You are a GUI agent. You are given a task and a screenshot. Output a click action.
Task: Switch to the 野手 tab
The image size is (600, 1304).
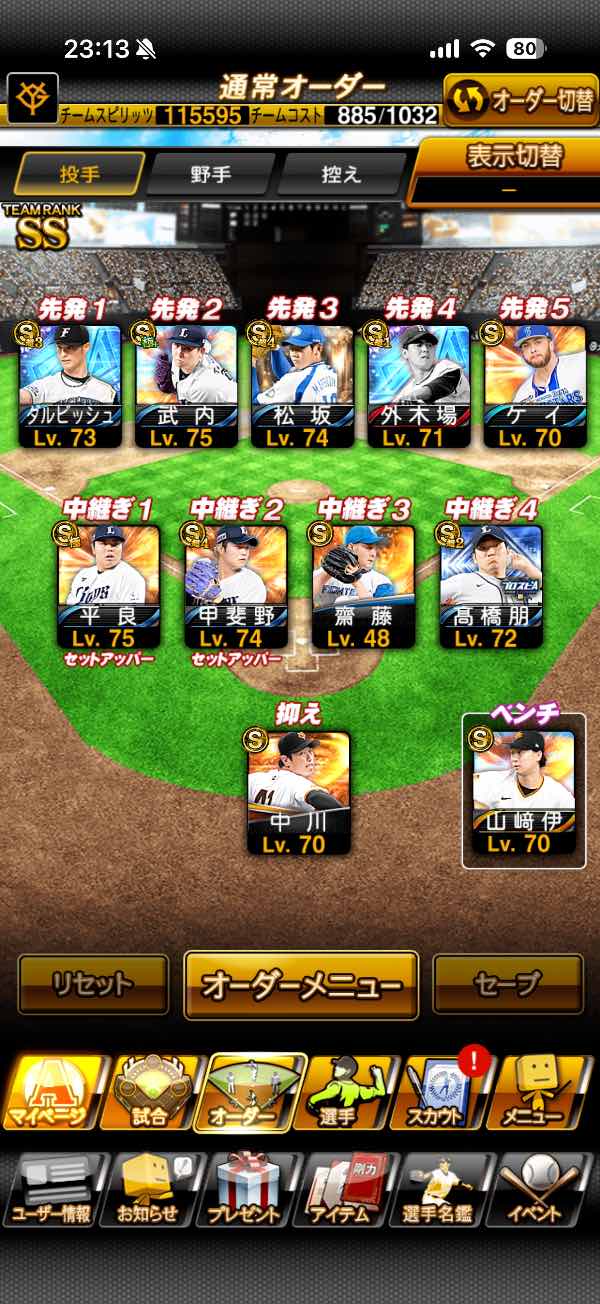pos(210,174)
